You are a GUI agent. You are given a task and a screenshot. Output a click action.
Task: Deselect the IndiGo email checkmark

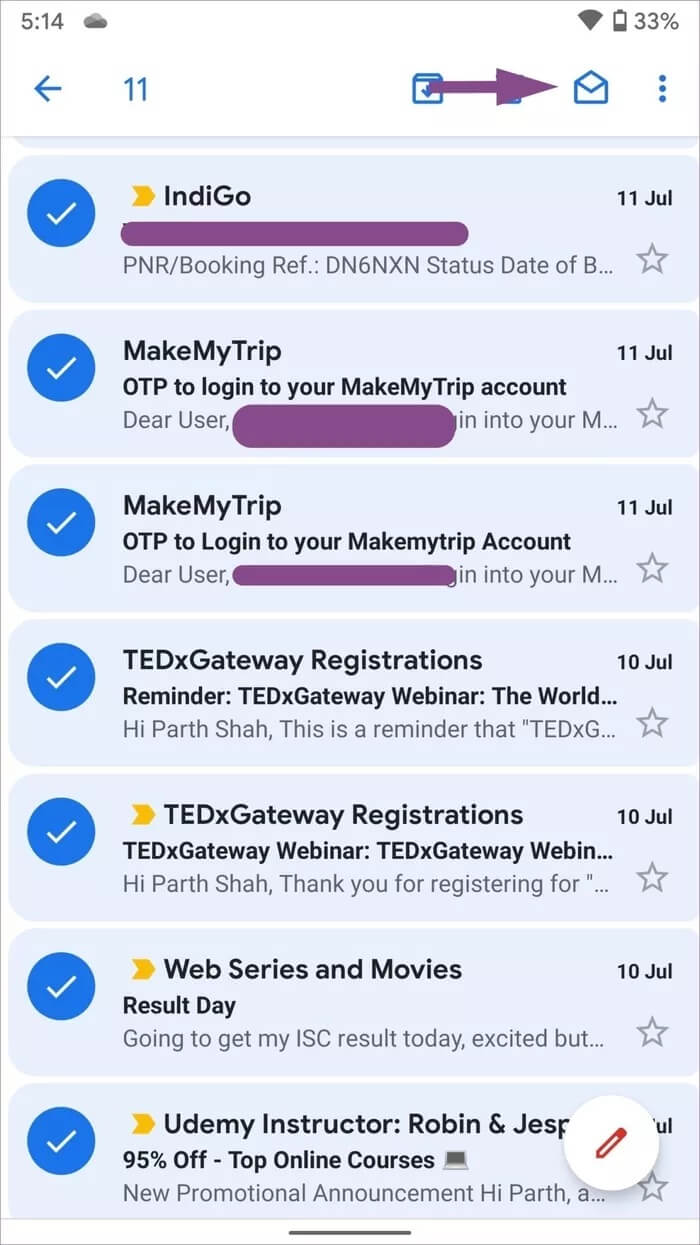click(61, 214)
